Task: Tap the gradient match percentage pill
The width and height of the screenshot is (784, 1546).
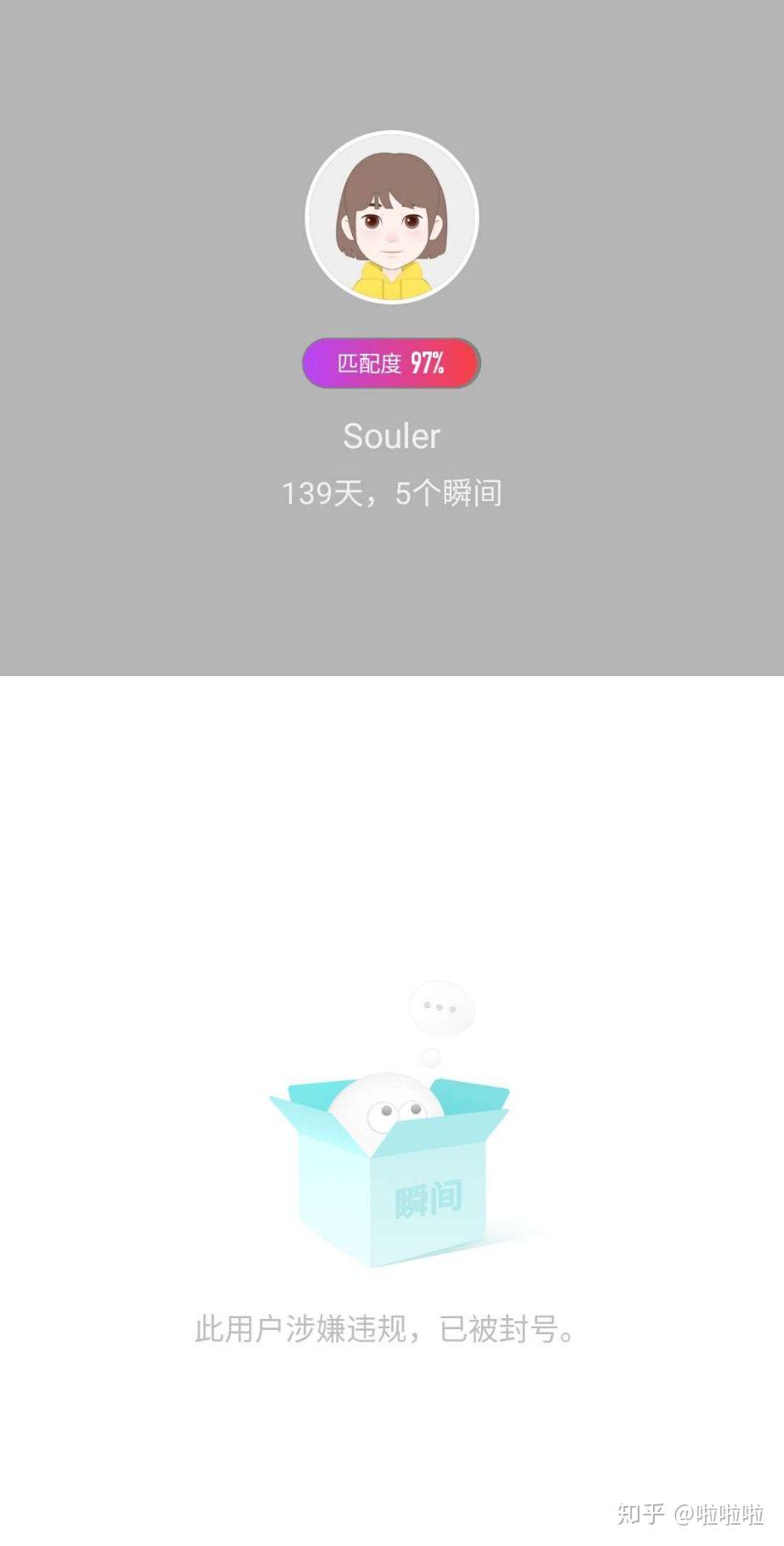Action: point(390,363)
